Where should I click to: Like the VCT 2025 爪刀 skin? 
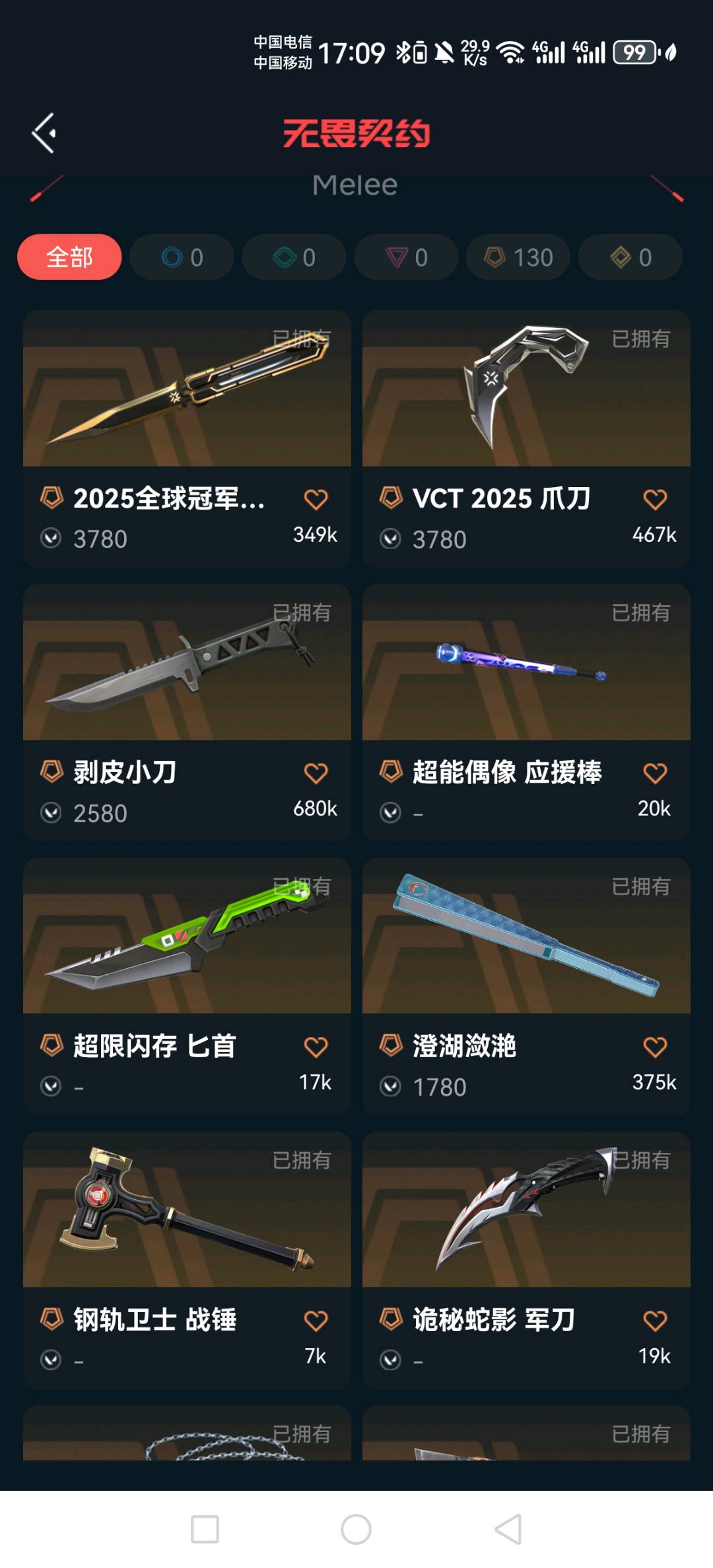point(655,500)
